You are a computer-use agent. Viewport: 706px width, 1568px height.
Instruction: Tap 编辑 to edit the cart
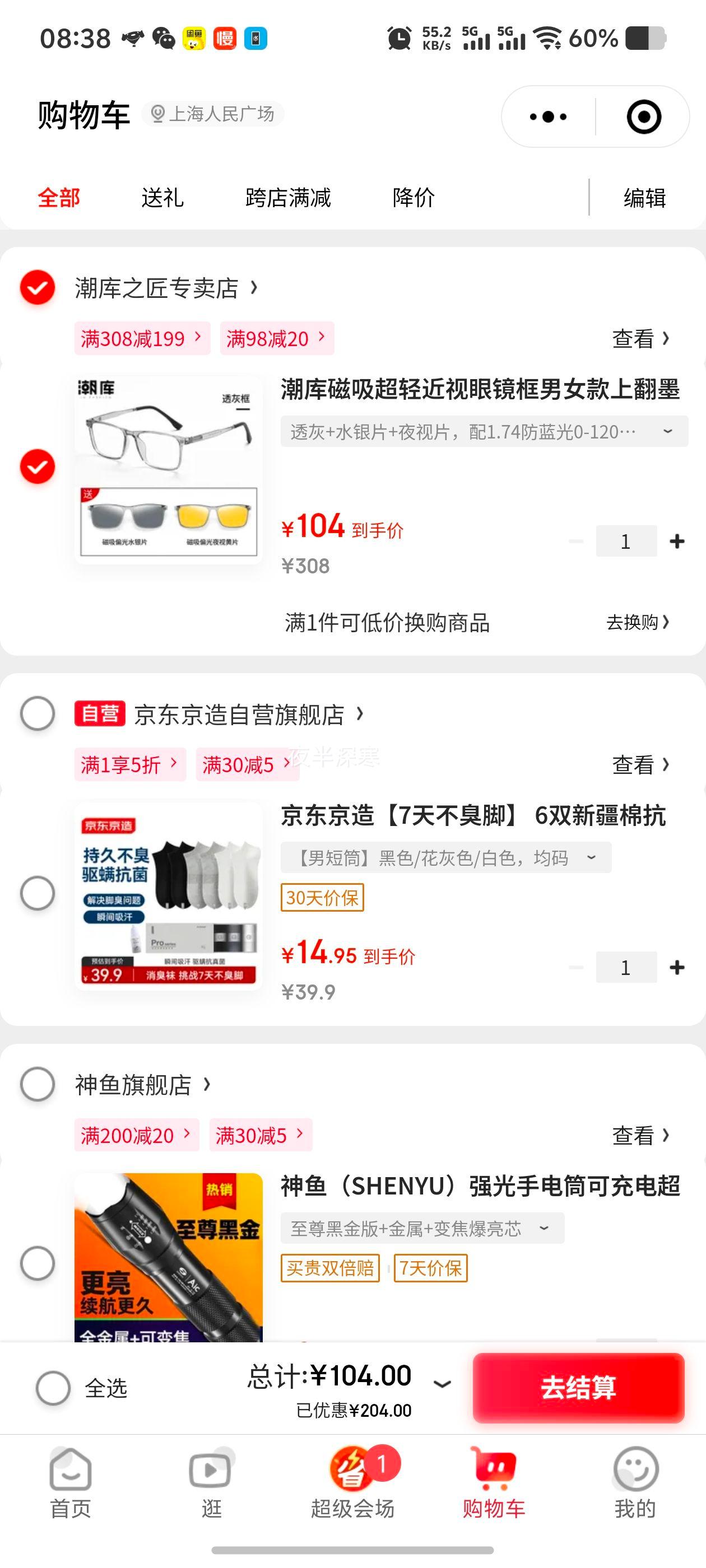644,198
